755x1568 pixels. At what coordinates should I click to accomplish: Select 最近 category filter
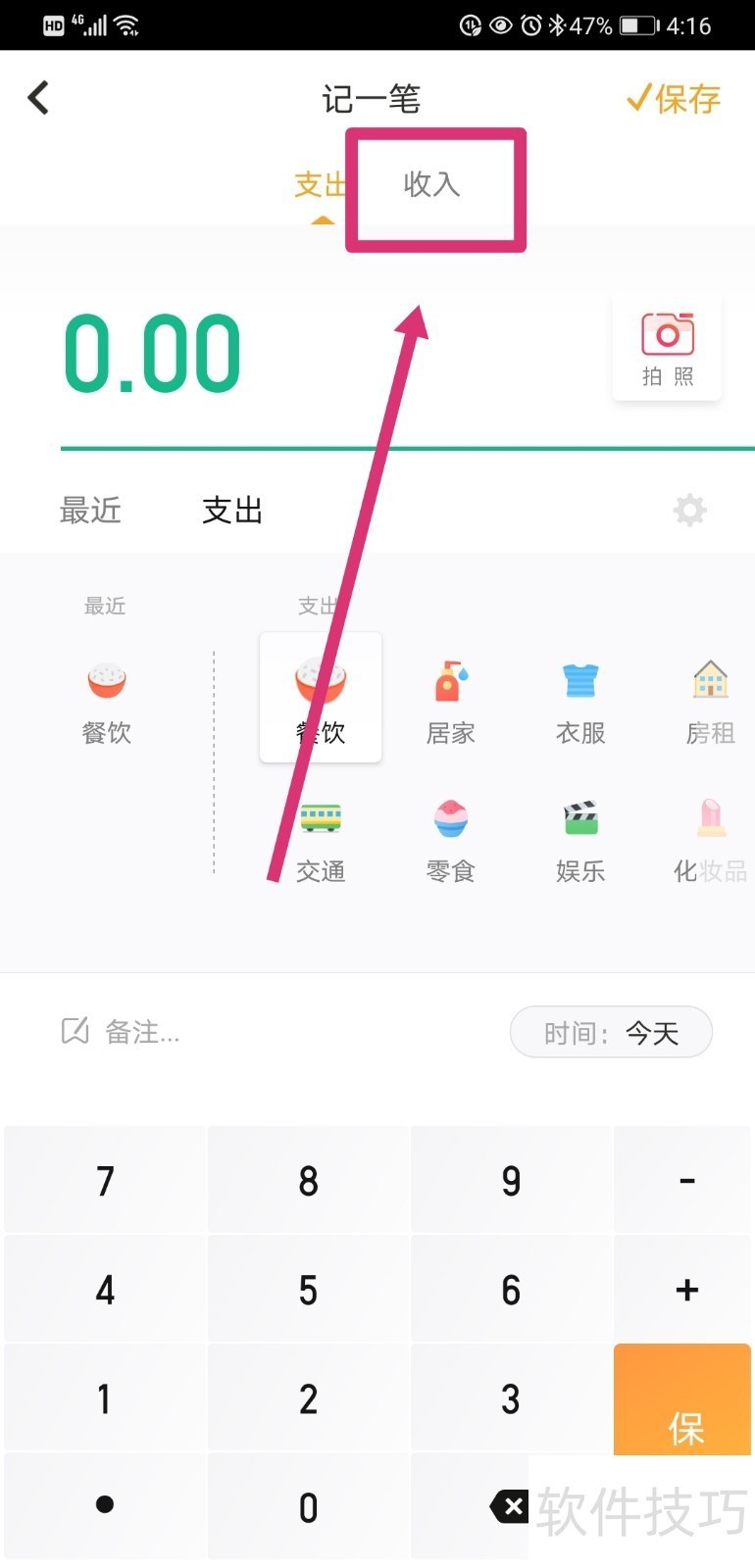coord(90,510)
